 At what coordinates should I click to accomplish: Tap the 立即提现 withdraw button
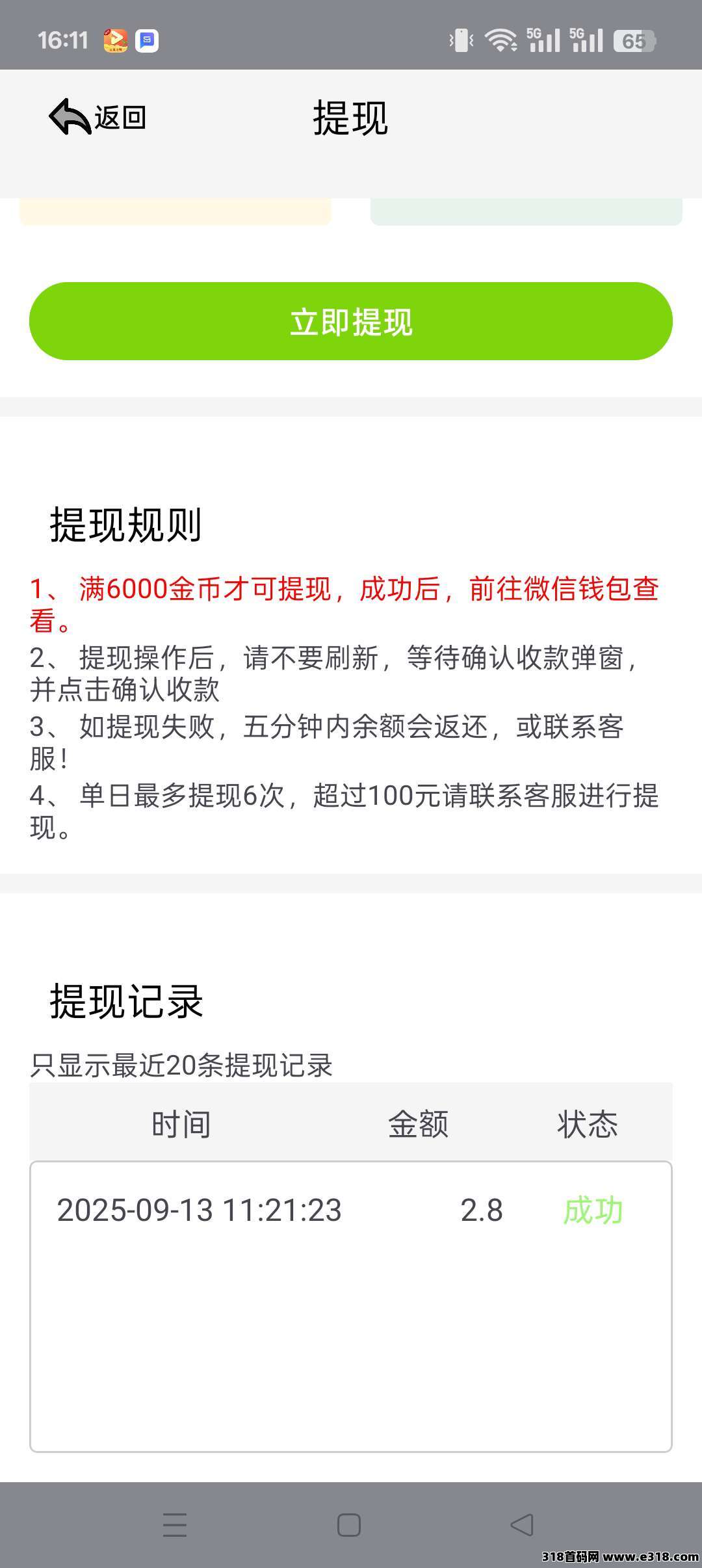[351, 321]
